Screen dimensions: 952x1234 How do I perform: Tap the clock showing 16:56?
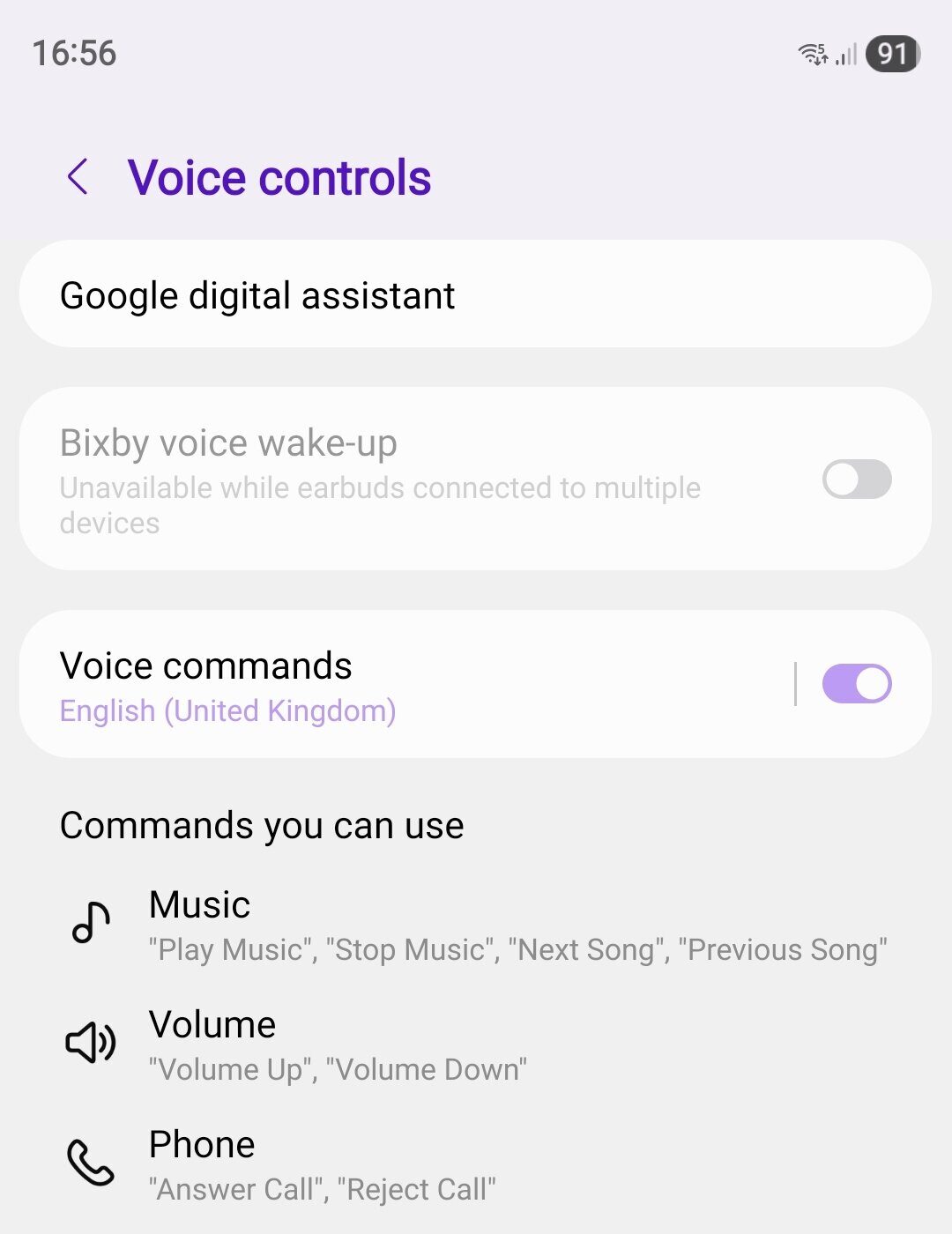tap(73, 55)
